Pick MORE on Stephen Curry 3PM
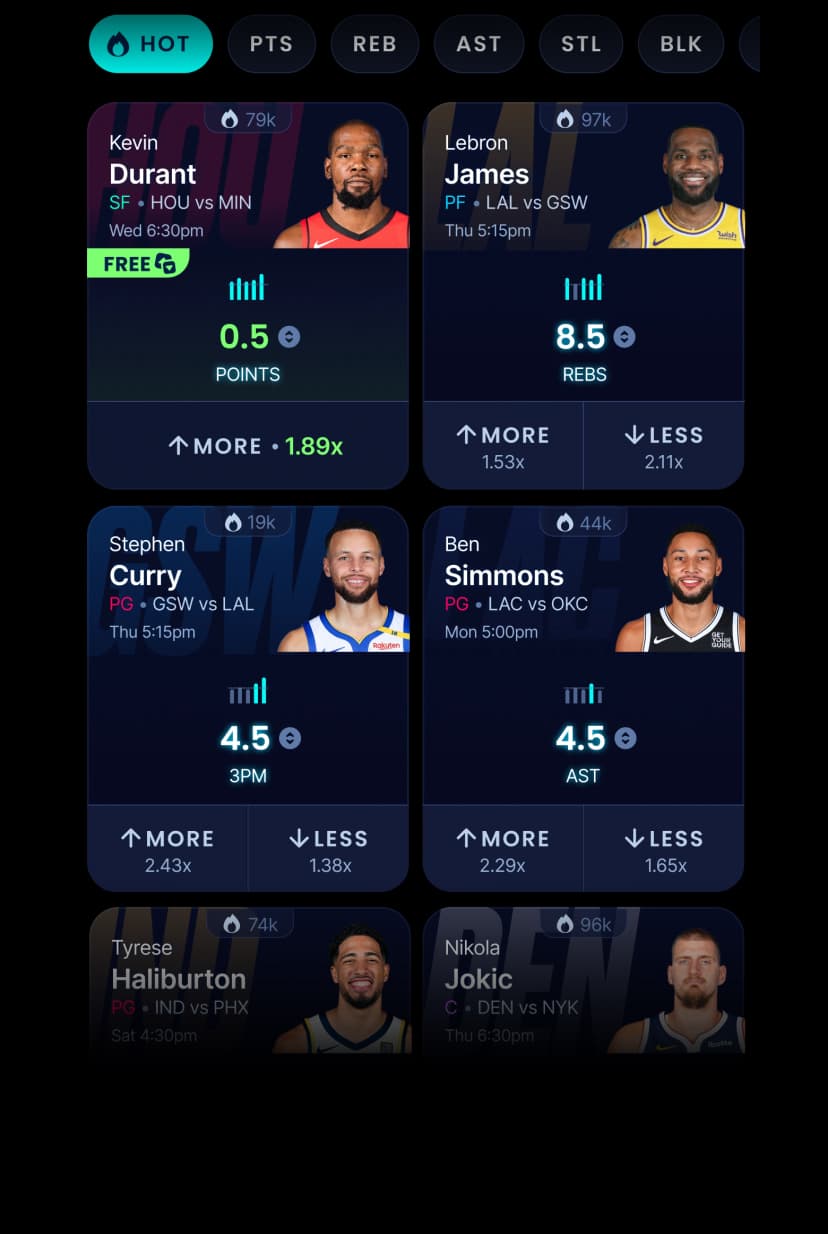The image size is (828, 1234). [x=168, y=849]
